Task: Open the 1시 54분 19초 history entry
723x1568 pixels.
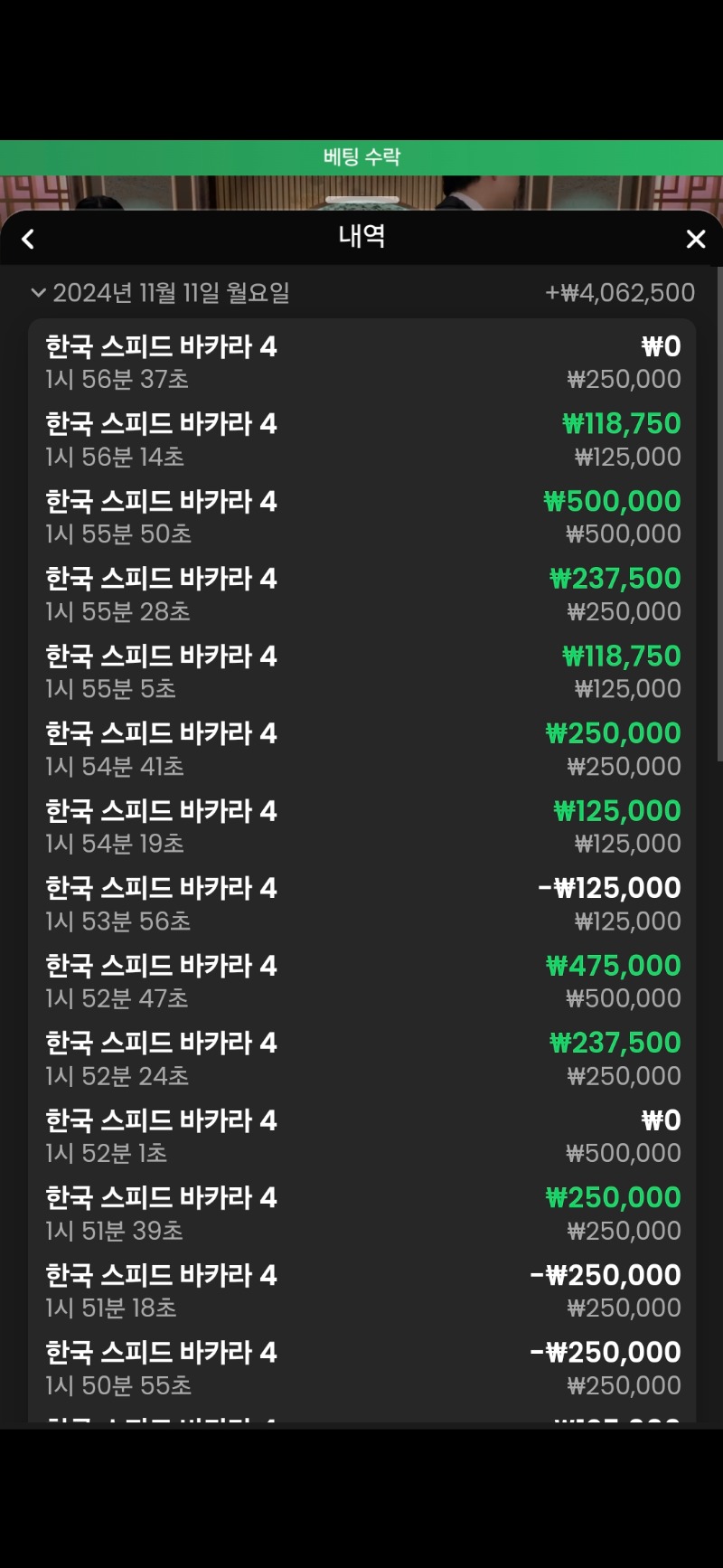Action: [362, 827]
